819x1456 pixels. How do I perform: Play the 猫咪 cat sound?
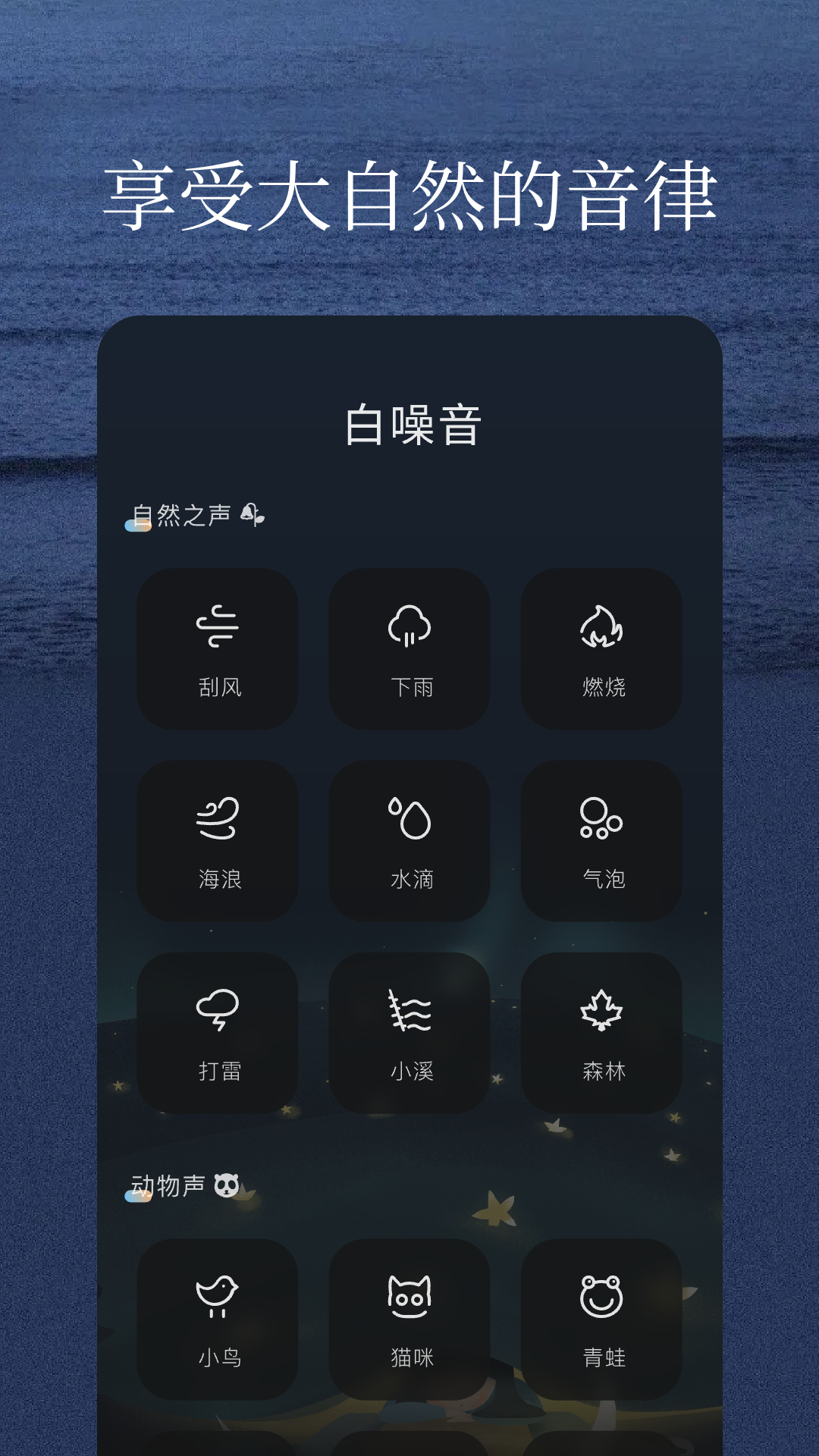[409, 1319]
